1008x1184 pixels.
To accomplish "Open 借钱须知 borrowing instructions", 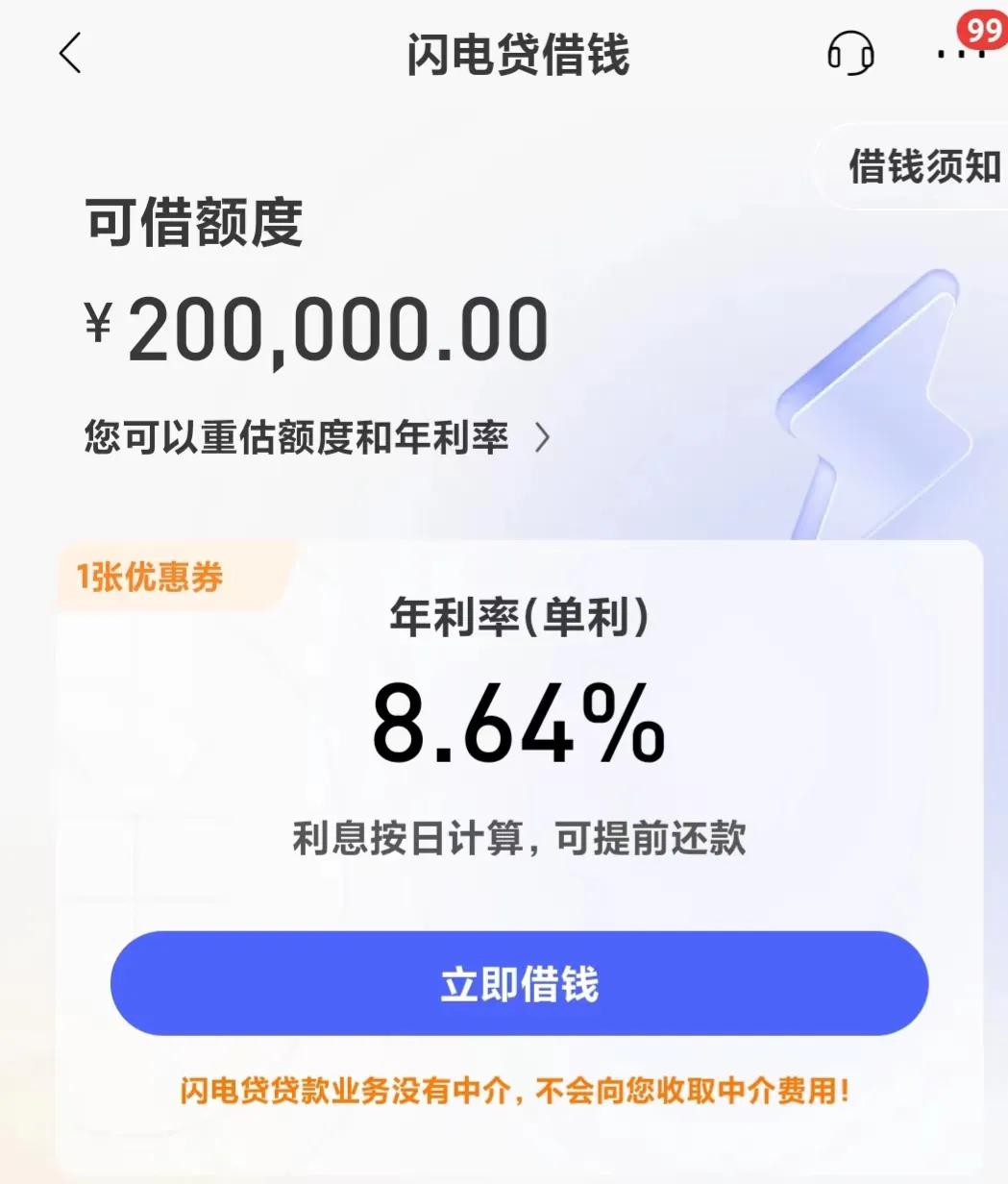I will click(924, 165).
